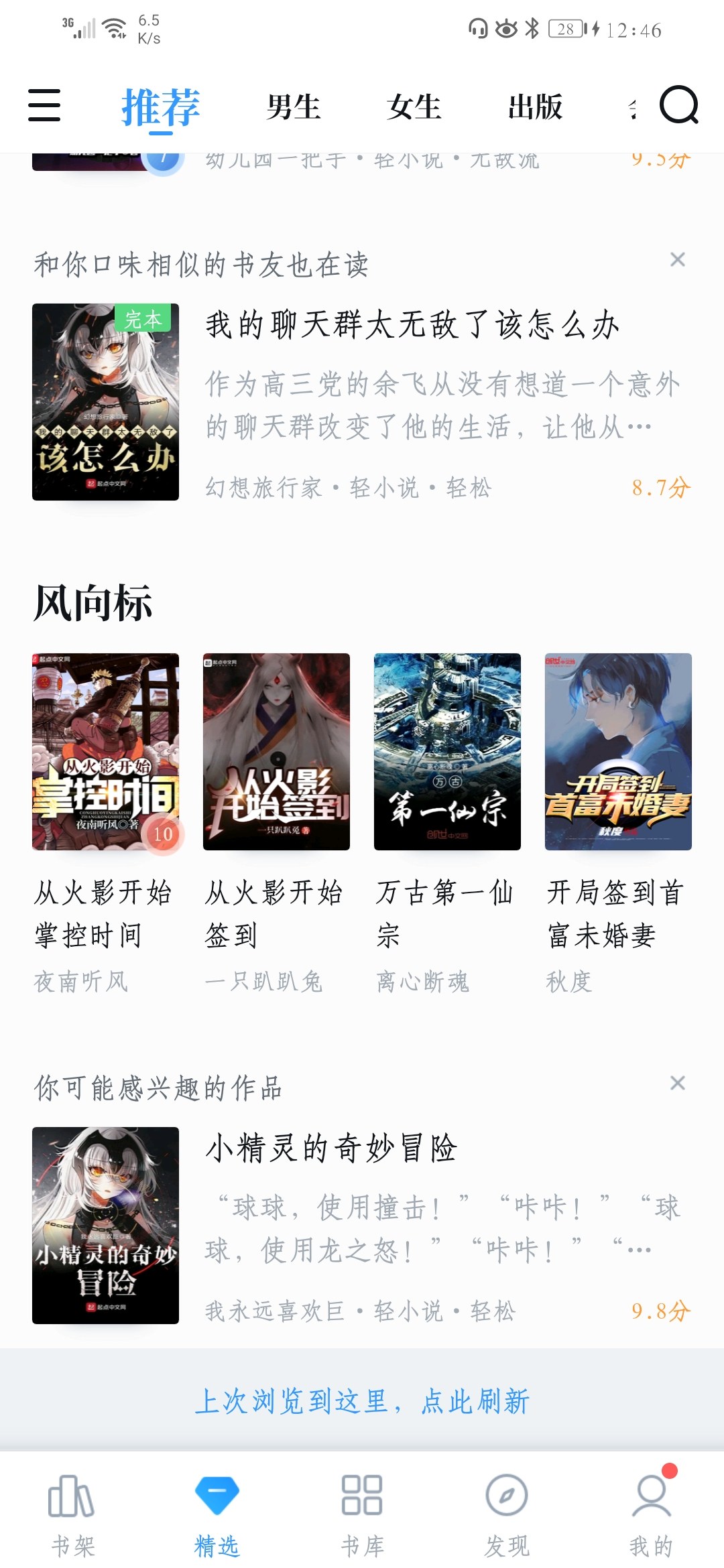The width and height of the screenshot is (724, 1568).
Task: Open the 我的 profile tab
Action: [x=651, y=1514]
